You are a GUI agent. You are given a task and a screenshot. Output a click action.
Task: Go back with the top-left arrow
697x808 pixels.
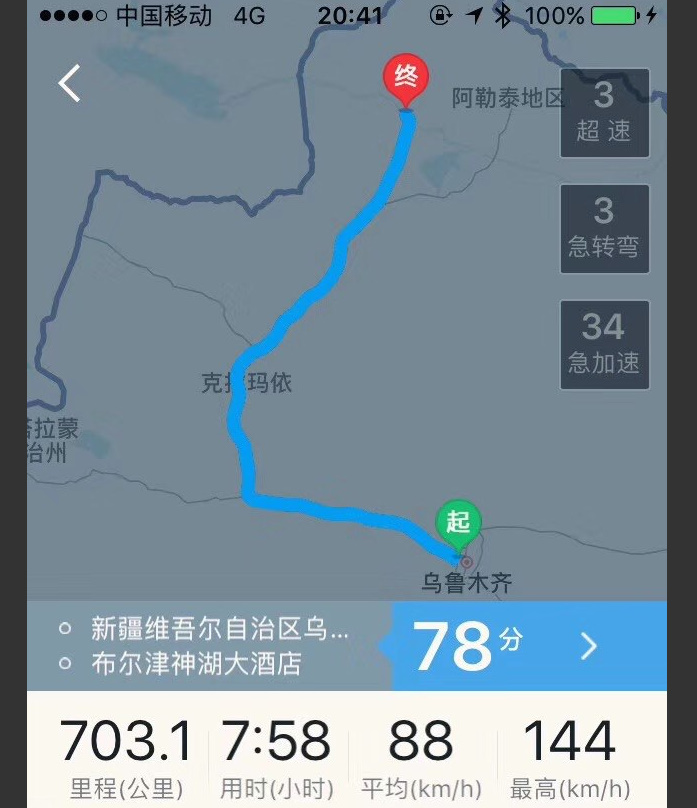pyautogui.click(x=70, y=83)
